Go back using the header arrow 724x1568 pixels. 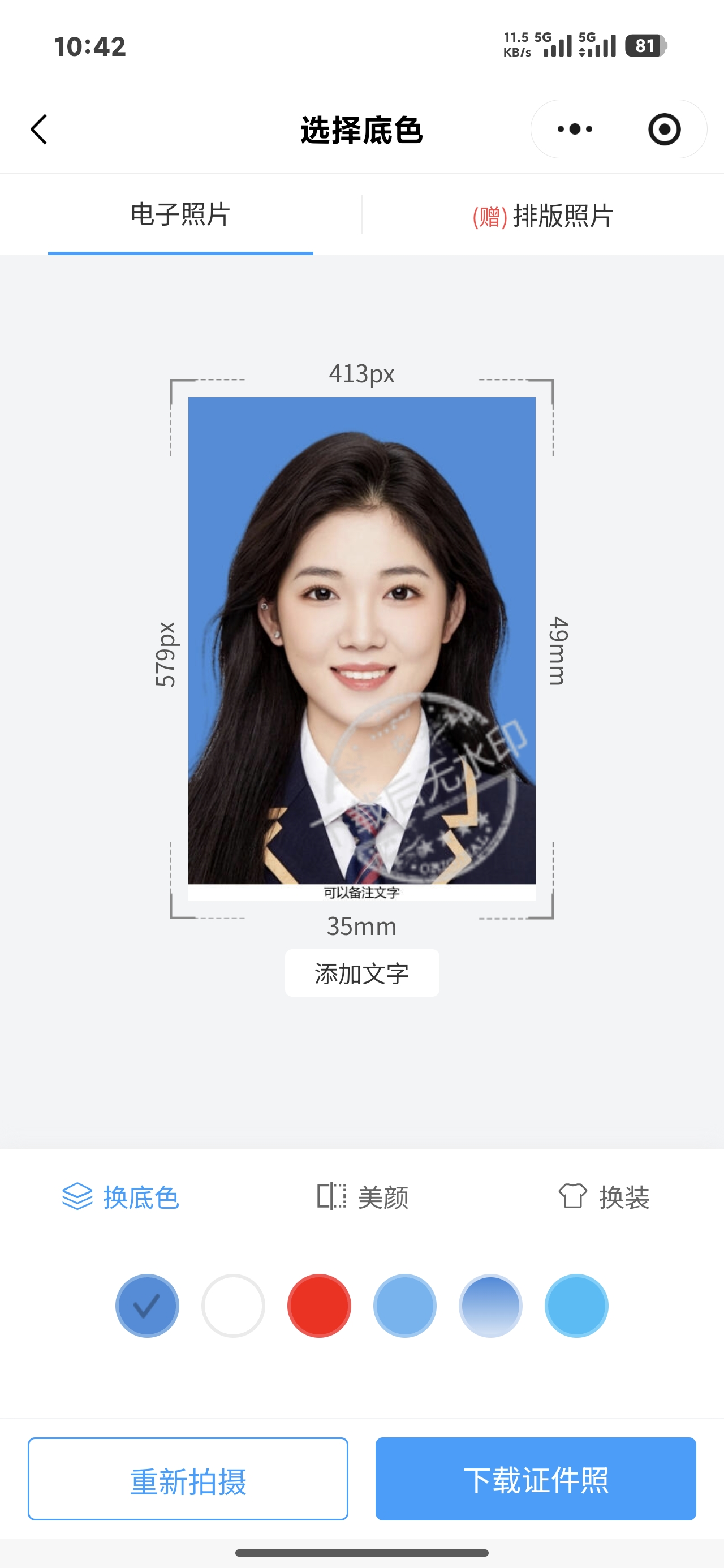point(39,129)
